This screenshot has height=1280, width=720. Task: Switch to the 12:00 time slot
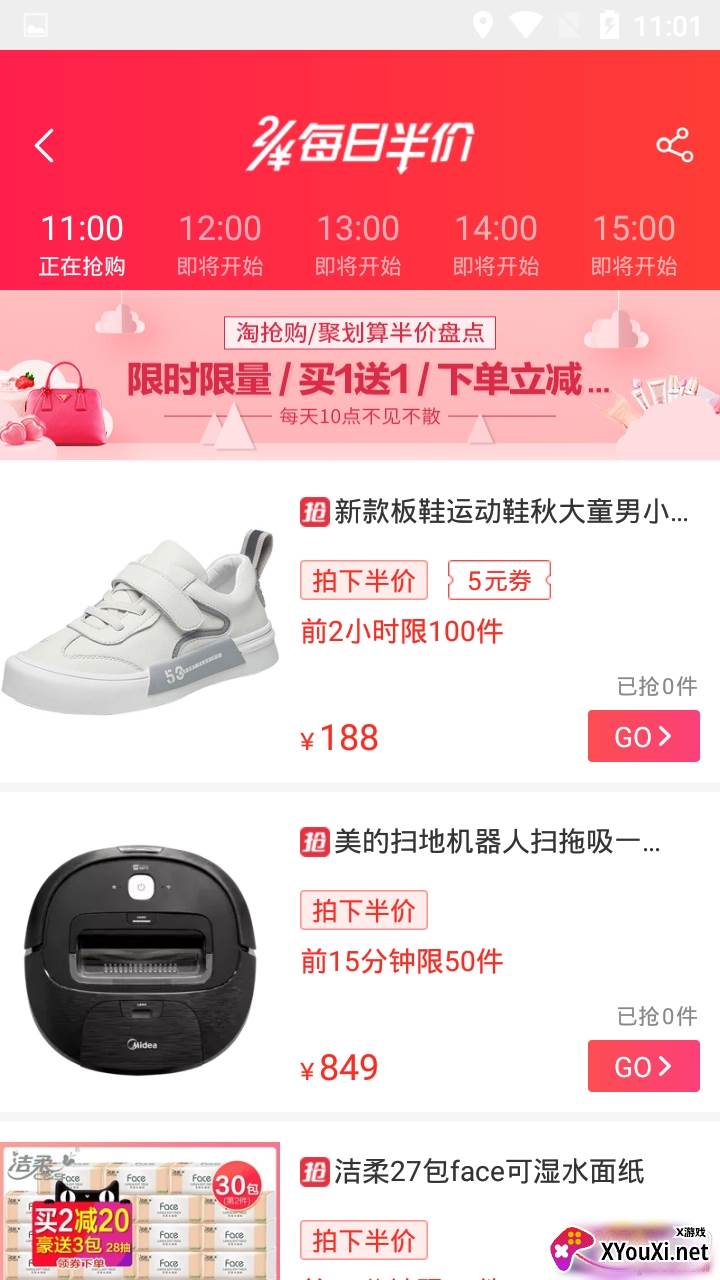coord(220,244)
